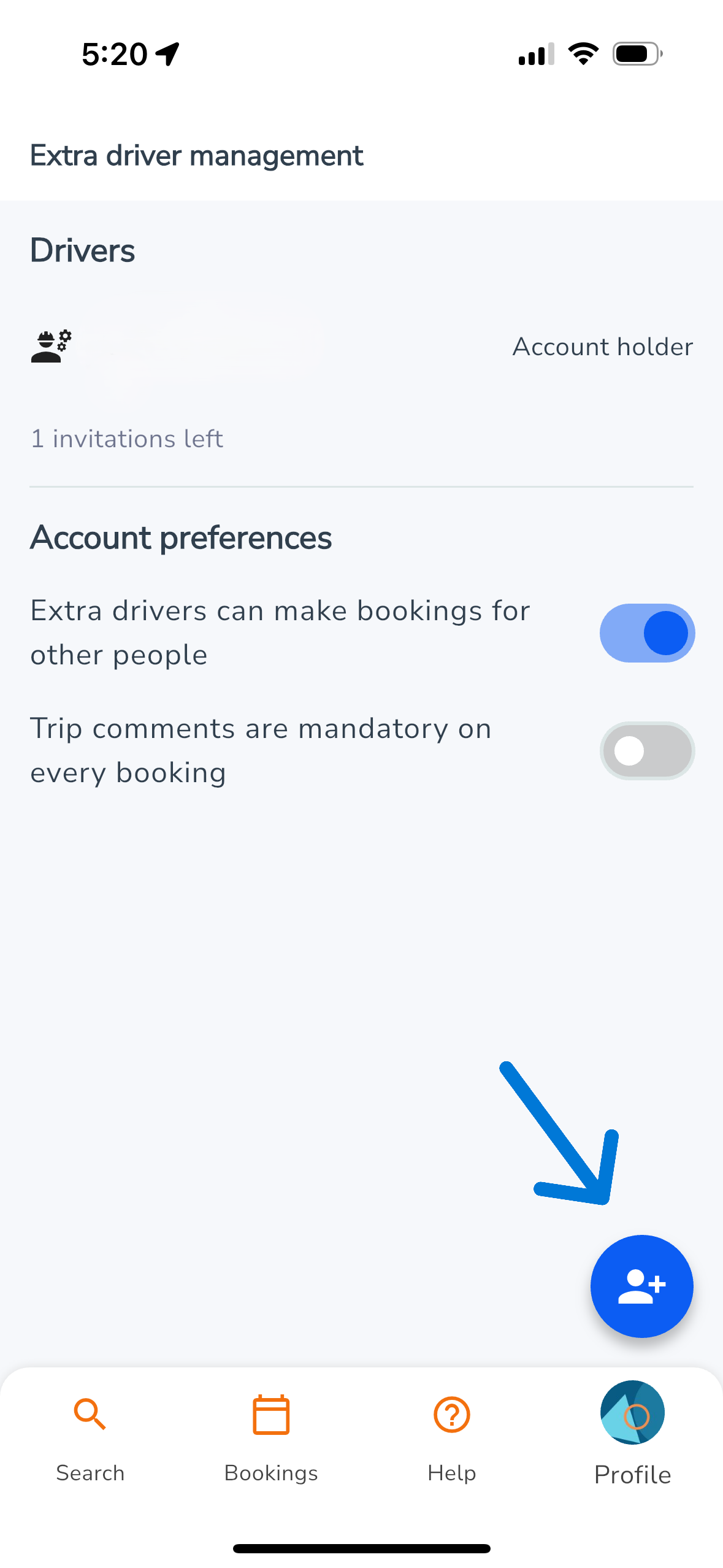Open the Profile avatar image
This screenshot has width=723, height=1568.
632,1413
